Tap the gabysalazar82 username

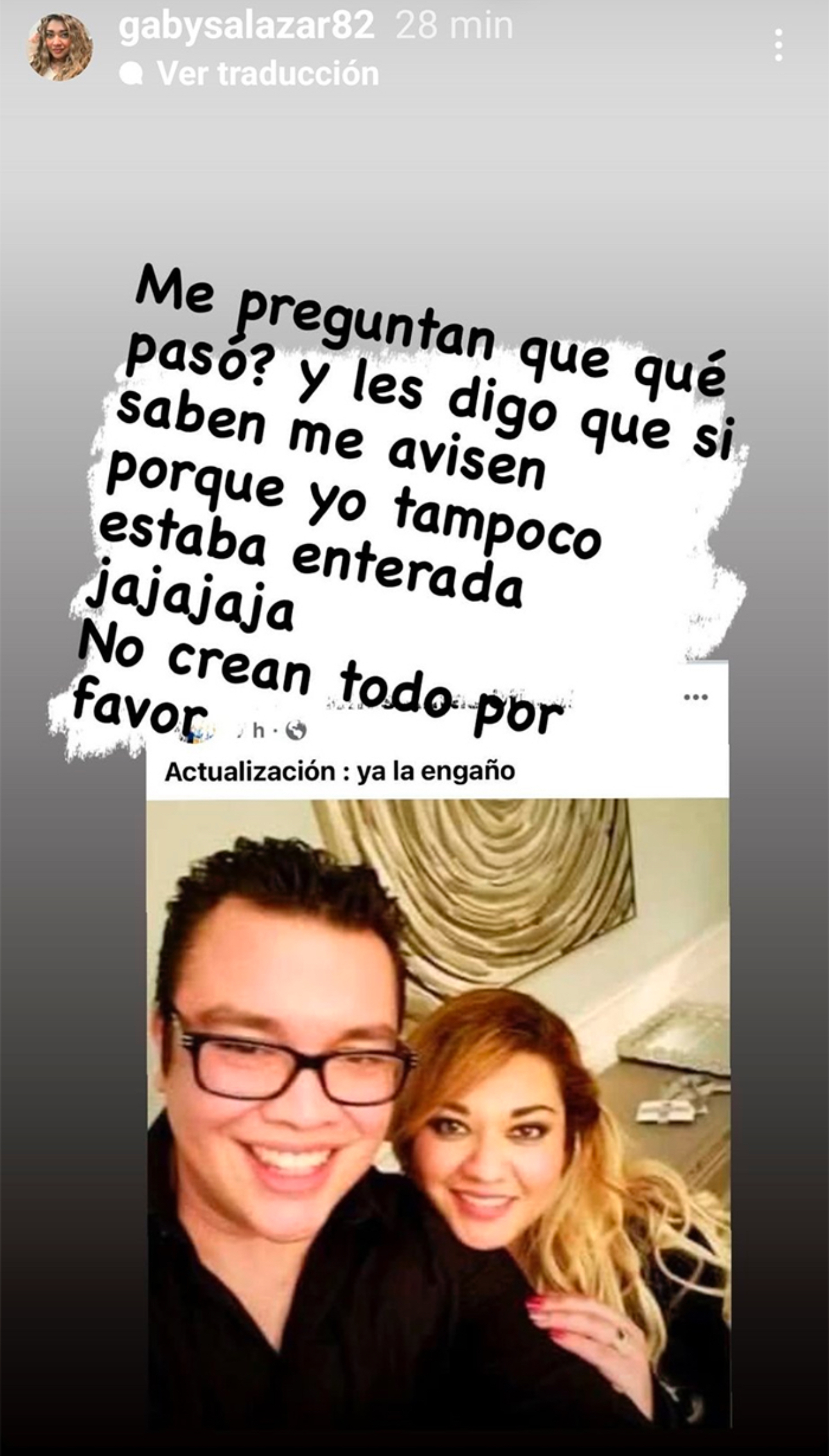tap(246, 27)
